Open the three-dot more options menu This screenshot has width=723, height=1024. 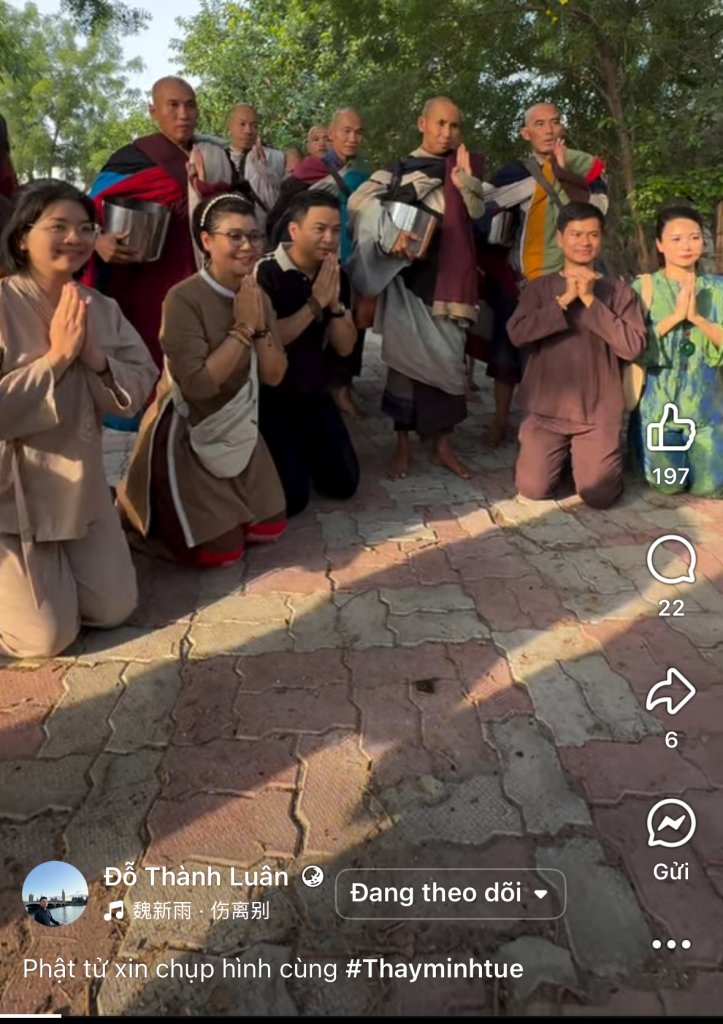pos(670,944)
